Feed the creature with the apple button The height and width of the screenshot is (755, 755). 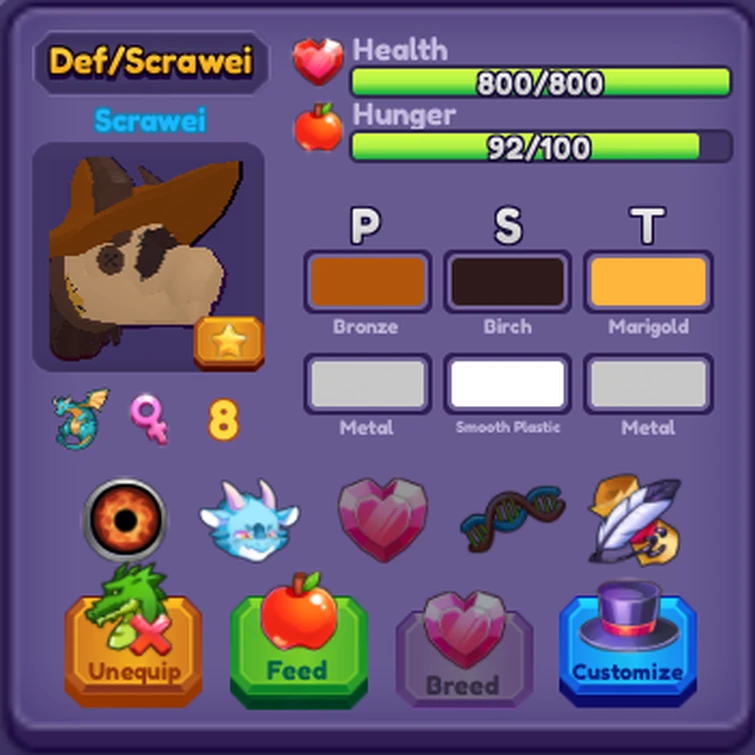pos(298,650)
